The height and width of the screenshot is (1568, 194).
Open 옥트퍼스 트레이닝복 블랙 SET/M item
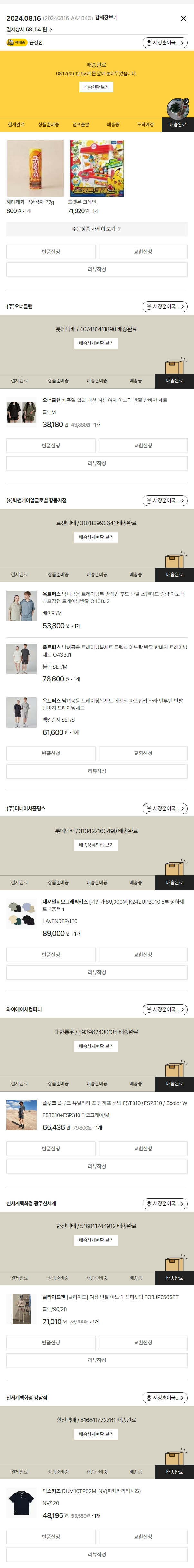click(114, 651)
